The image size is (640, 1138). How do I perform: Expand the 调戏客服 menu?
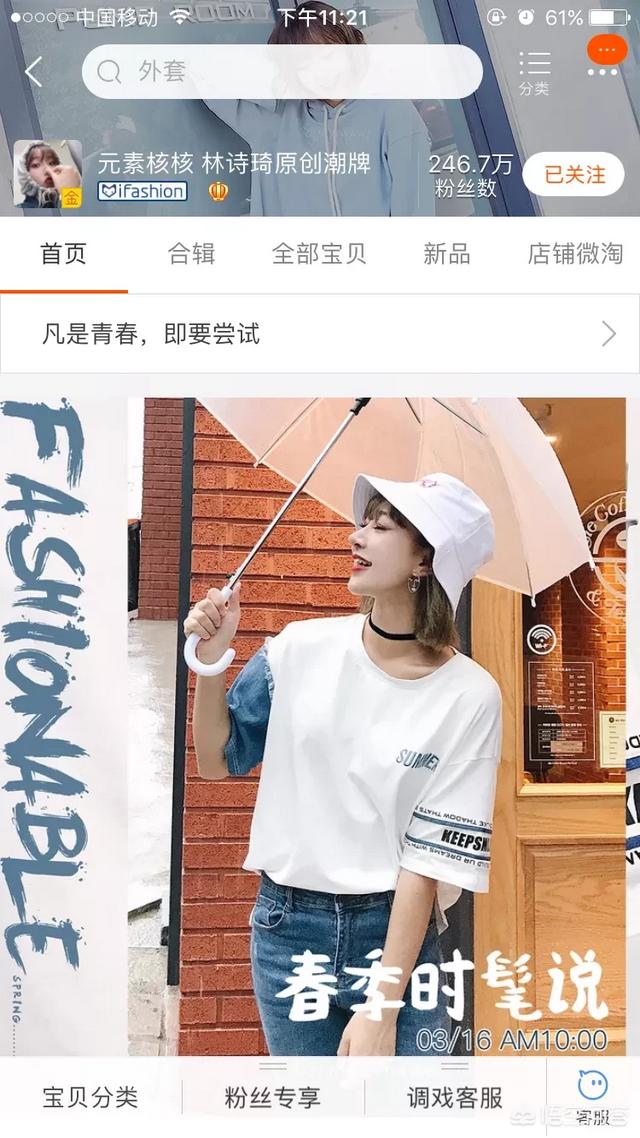coord(455,1097)
